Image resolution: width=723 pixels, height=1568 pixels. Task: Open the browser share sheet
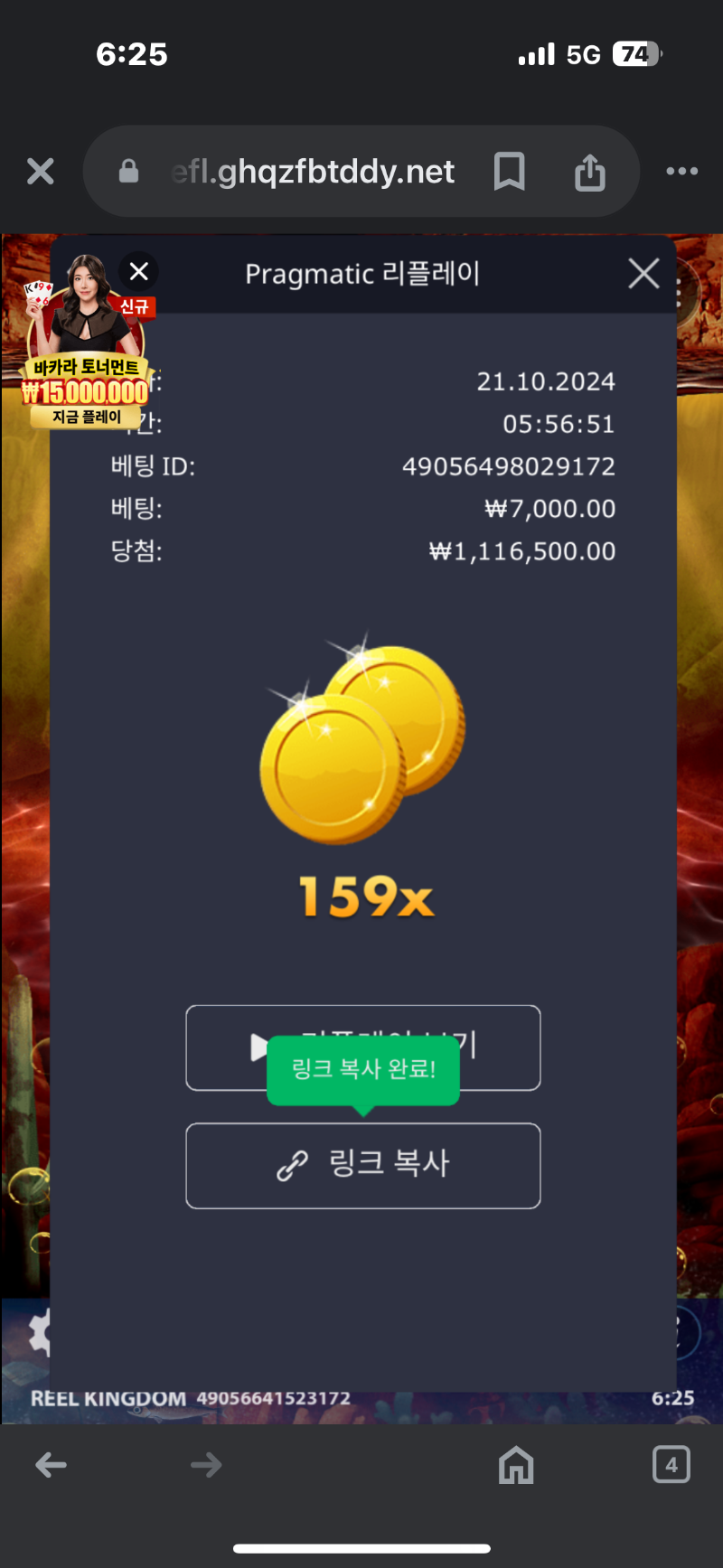[x=589, y=171]
